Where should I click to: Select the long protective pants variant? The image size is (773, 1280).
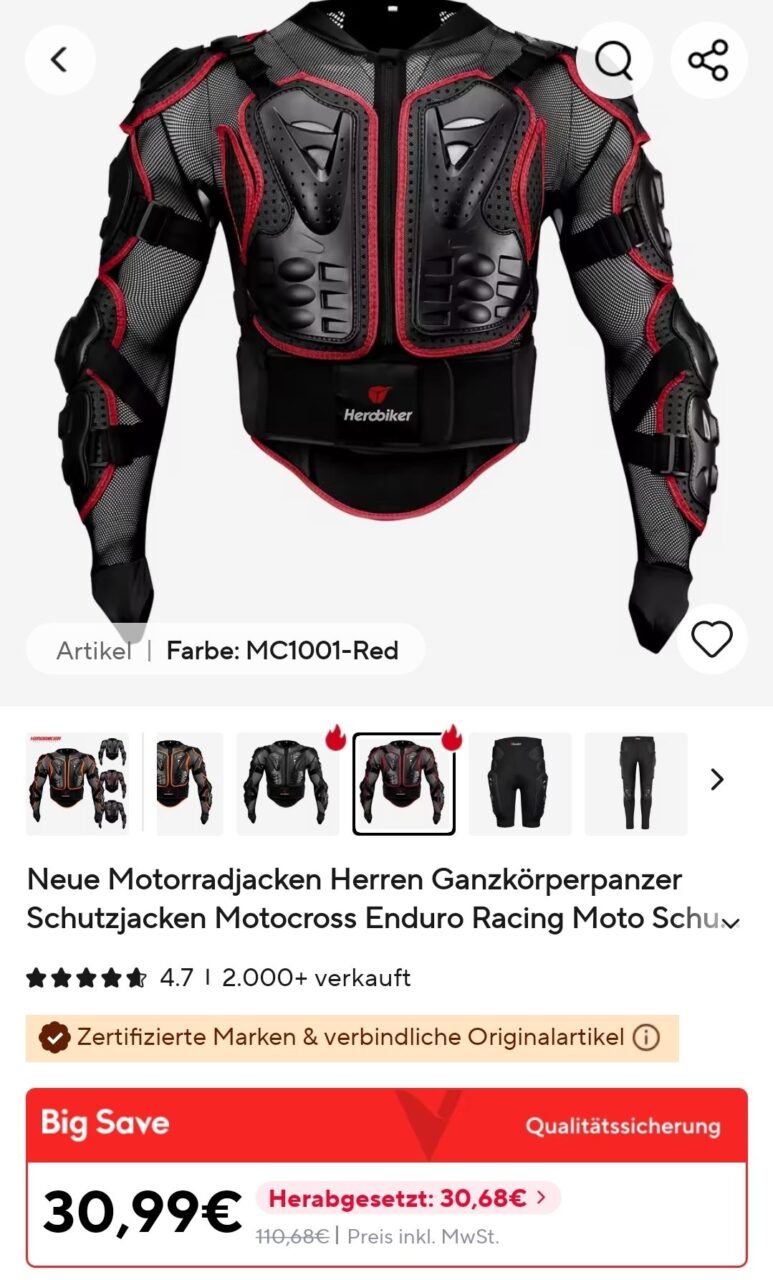pos(636,784)
